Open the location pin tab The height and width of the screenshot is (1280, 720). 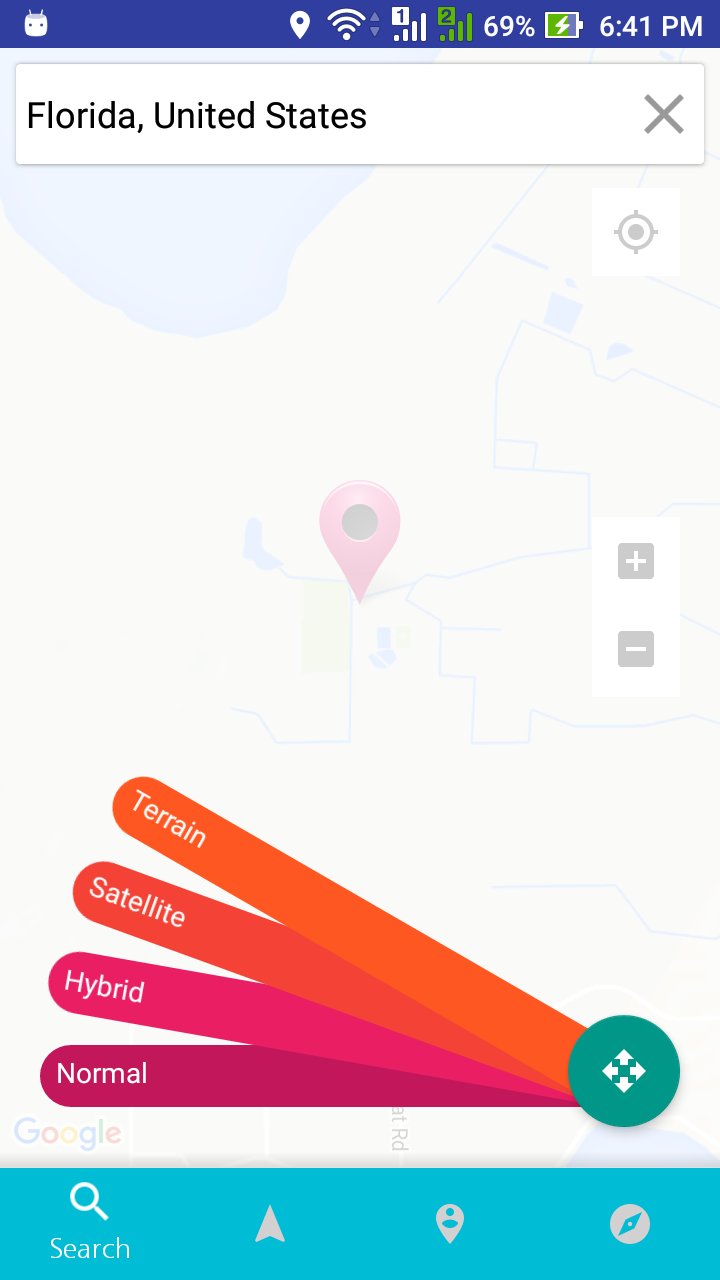tap(450, 1224)
